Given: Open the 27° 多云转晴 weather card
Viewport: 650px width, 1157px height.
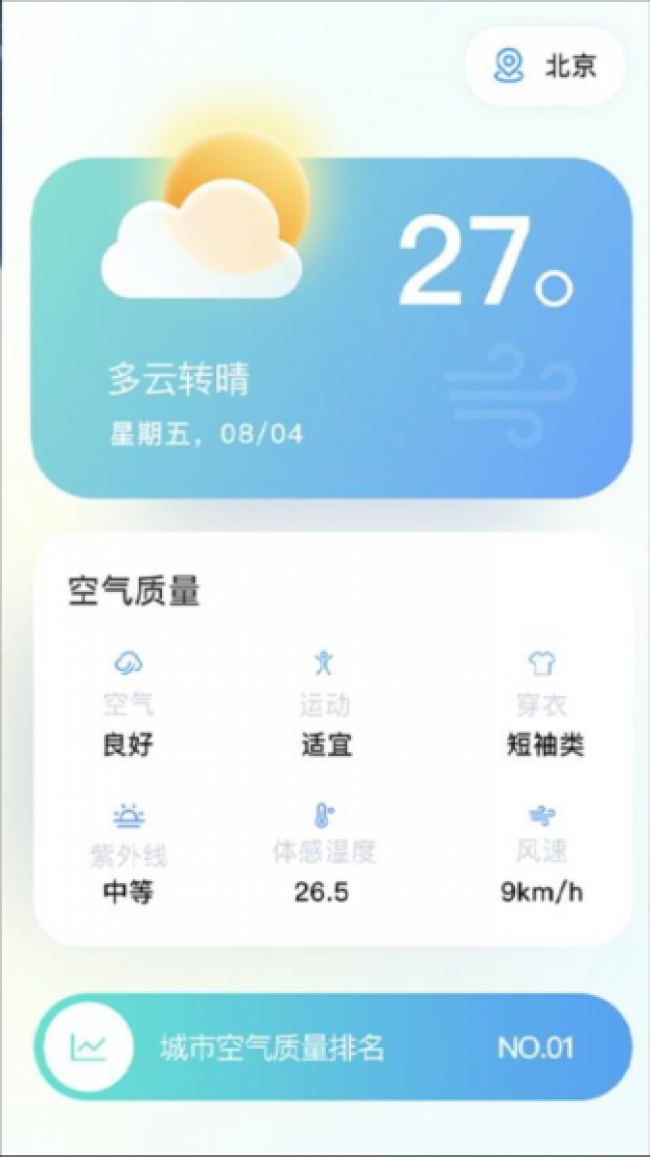Looking at the screenshot, I should 332,330.
